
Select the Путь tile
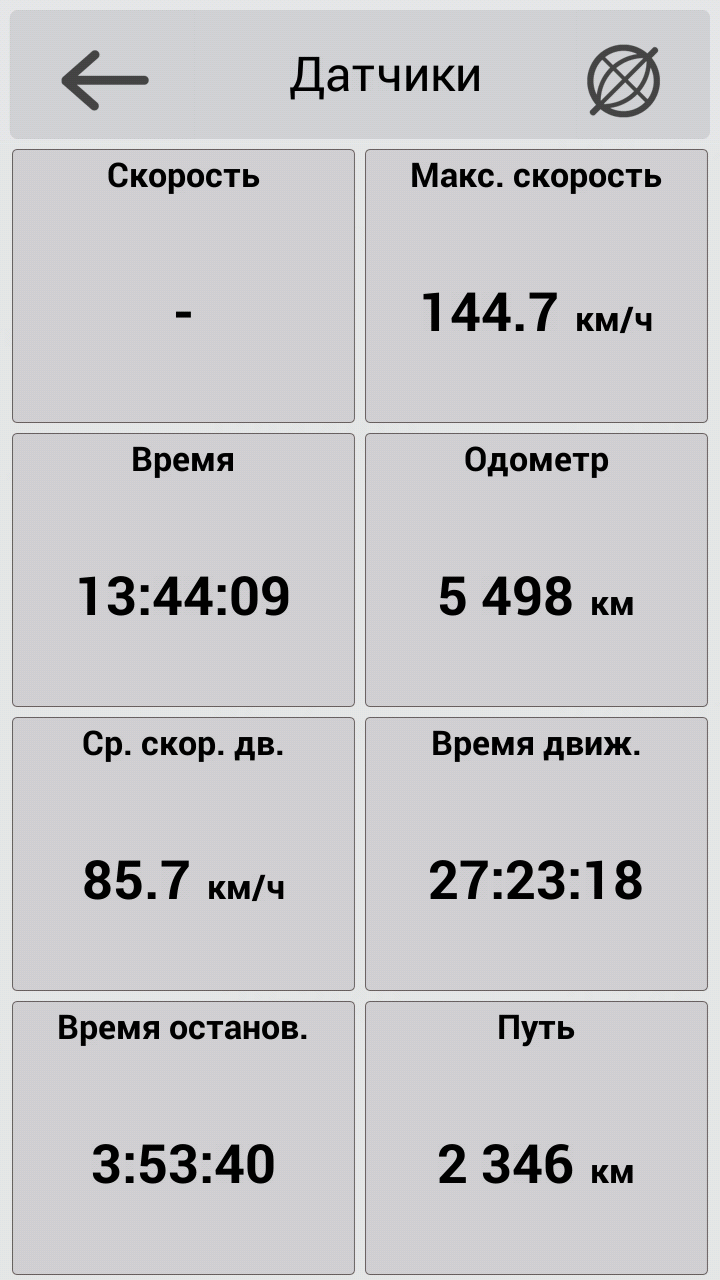(x=536, y=1138)
